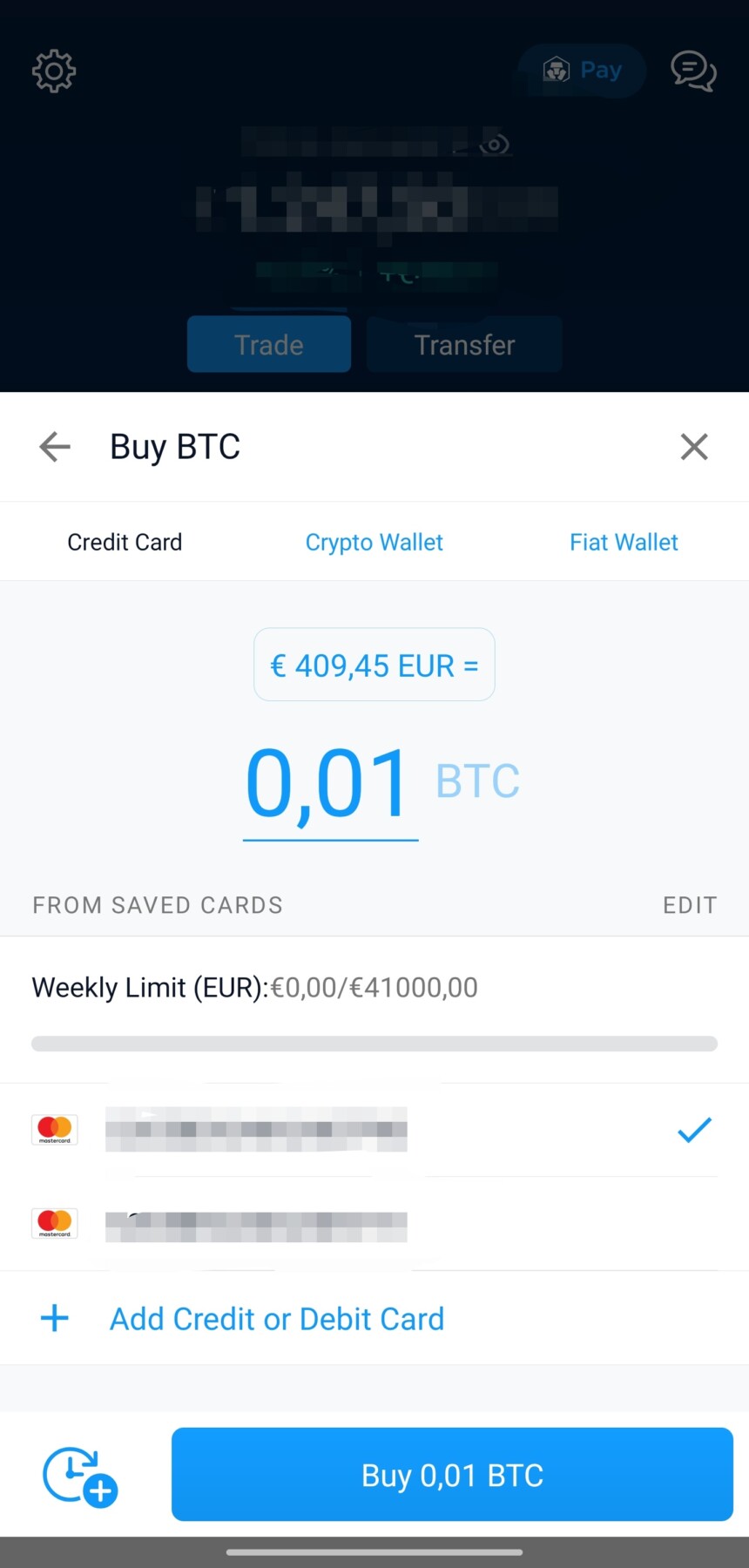Close the Buy BTC sheet

(x=694, y=447)
